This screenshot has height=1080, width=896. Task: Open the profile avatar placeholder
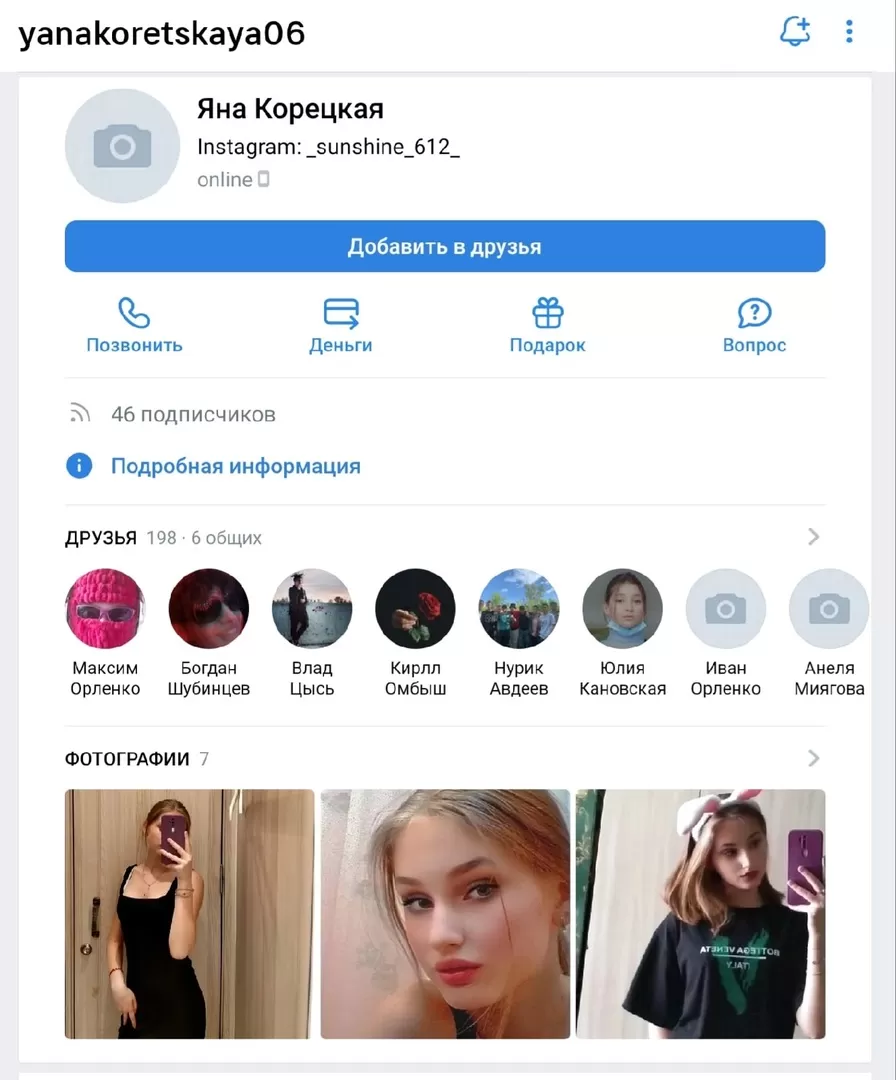pos(122,146)
